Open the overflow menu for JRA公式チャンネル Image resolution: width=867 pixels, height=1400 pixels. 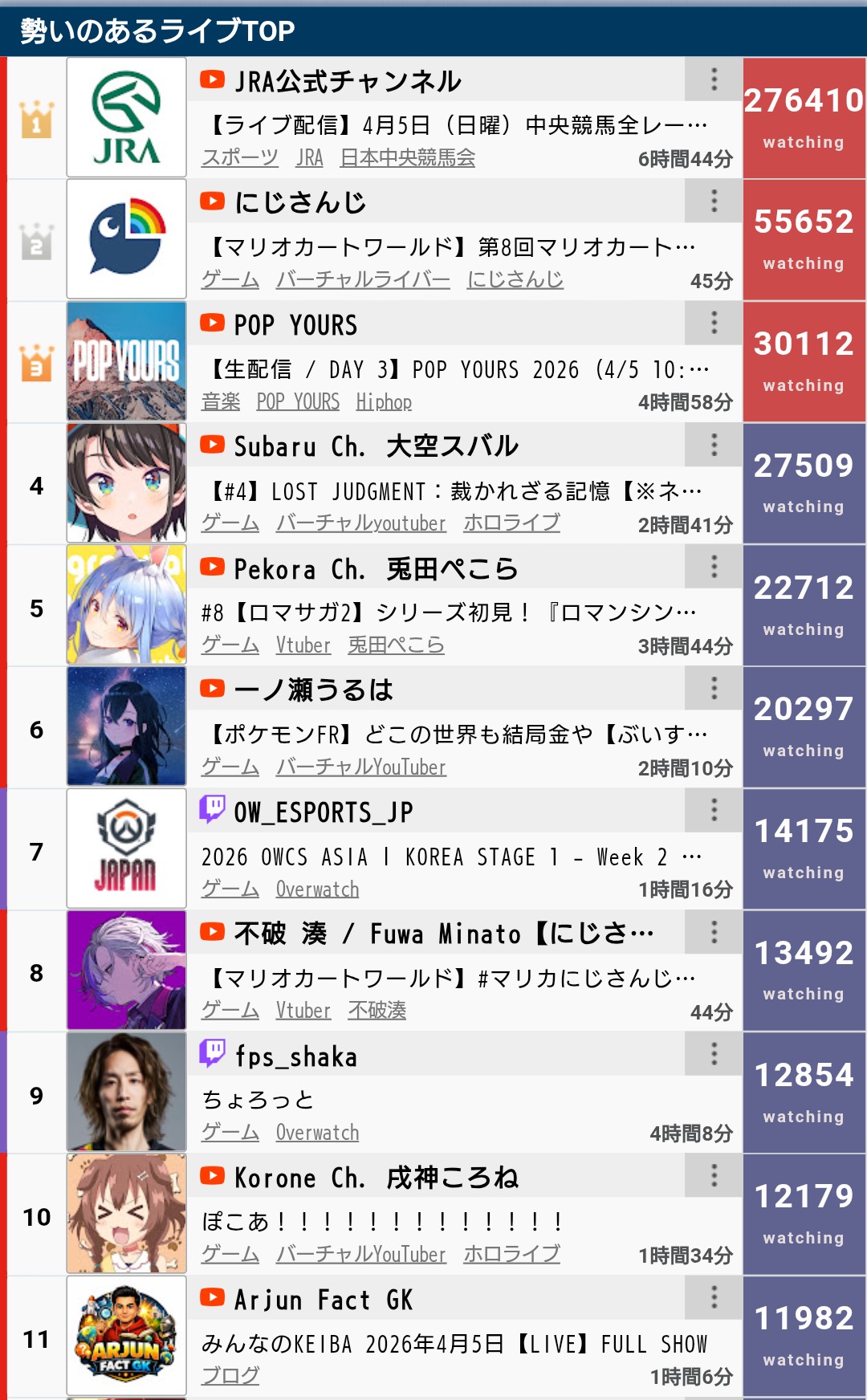click(x=713, y=79)
